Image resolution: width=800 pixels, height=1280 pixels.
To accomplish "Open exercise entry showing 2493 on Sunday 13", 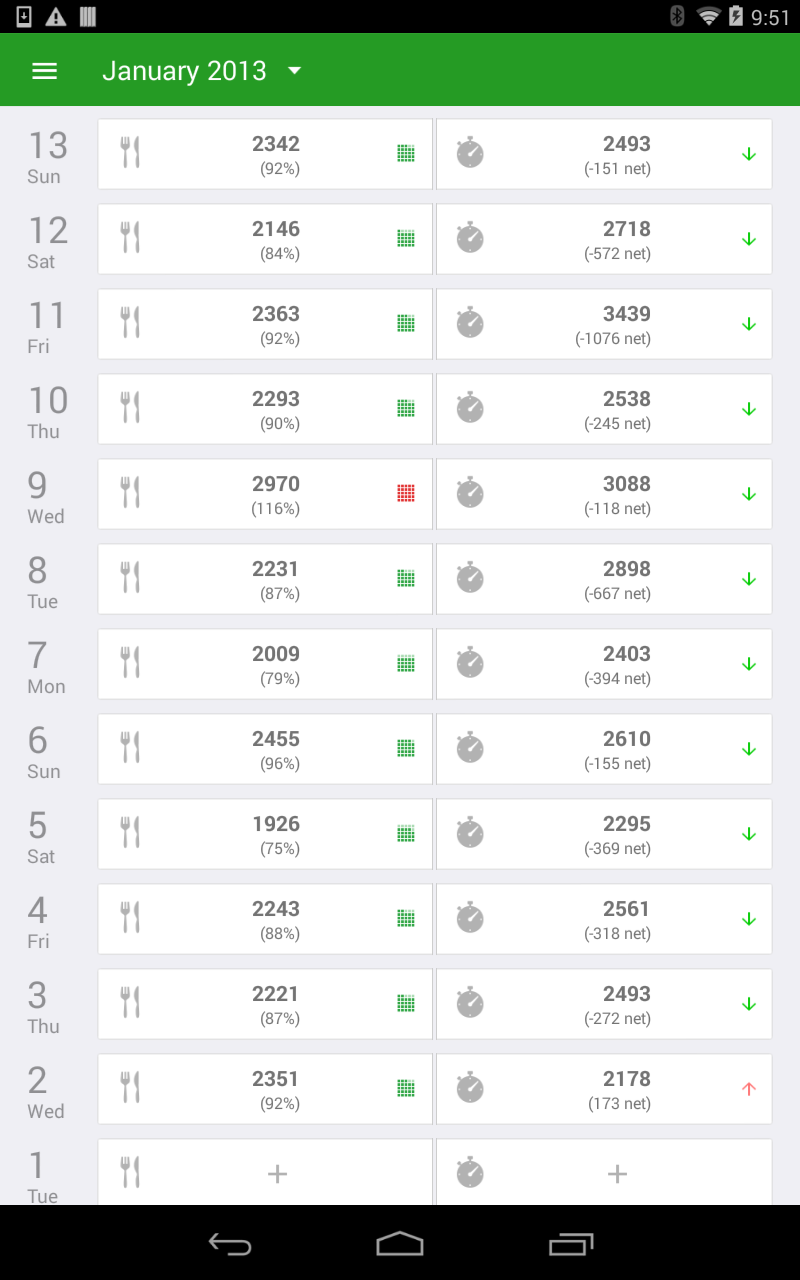I will pyautogui.click(x=604, y=154).
